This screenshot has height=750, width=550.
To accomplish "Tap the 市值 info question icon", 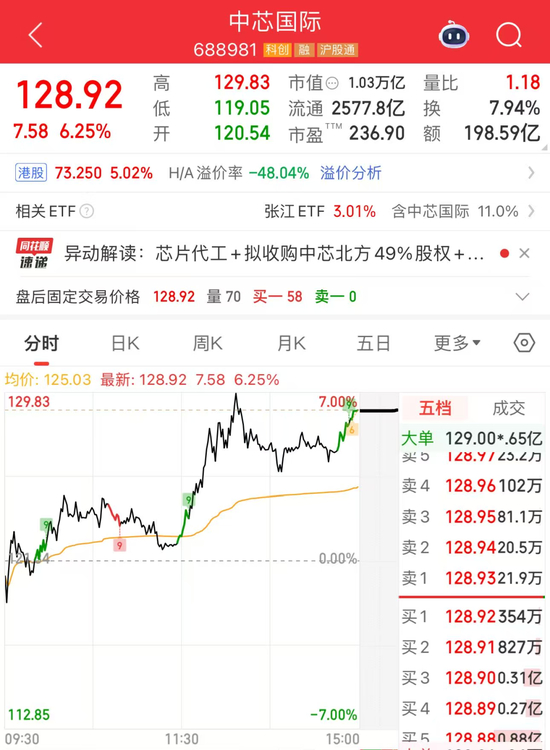I will (332, 84).
